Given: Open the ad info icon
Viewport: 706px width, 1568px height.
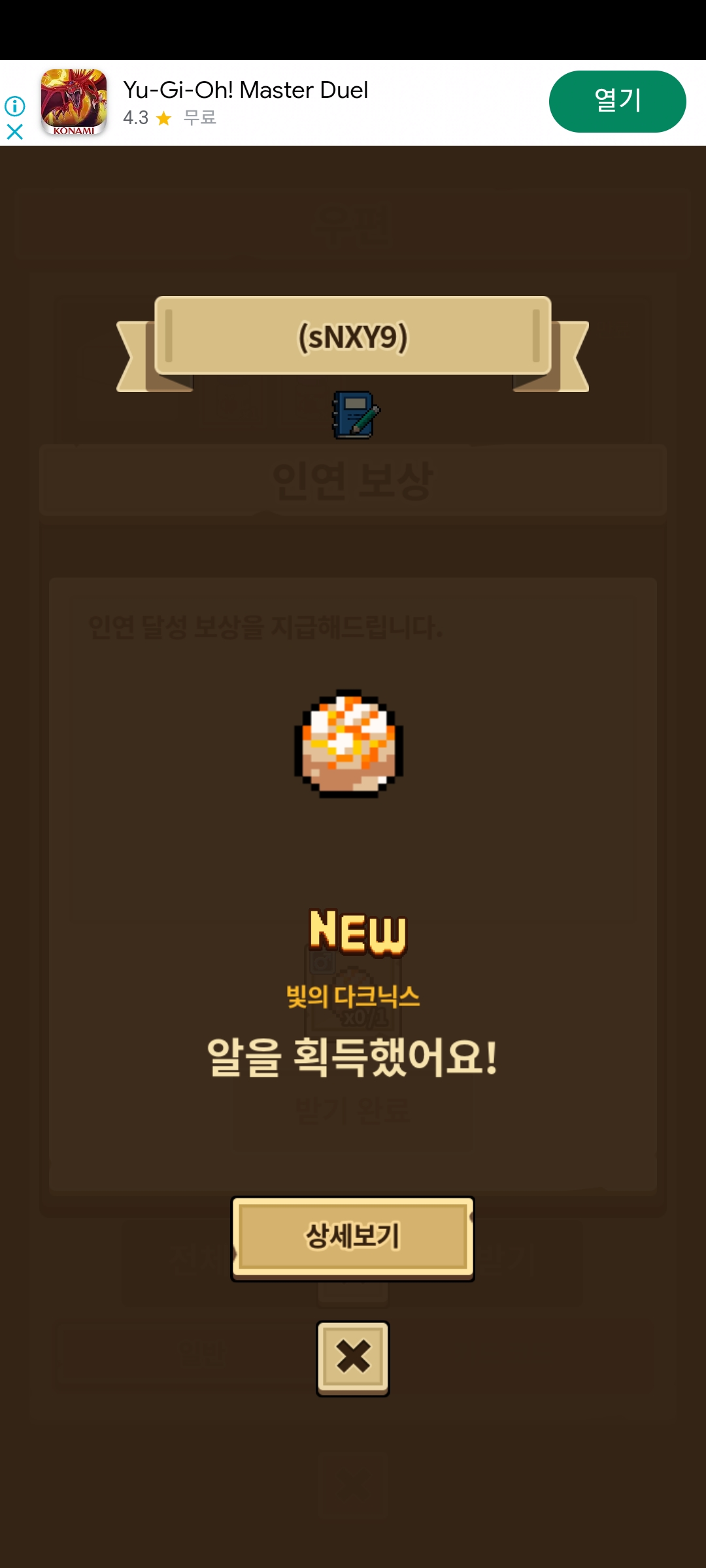Looking at the screenshot, I should coord(14,106).
